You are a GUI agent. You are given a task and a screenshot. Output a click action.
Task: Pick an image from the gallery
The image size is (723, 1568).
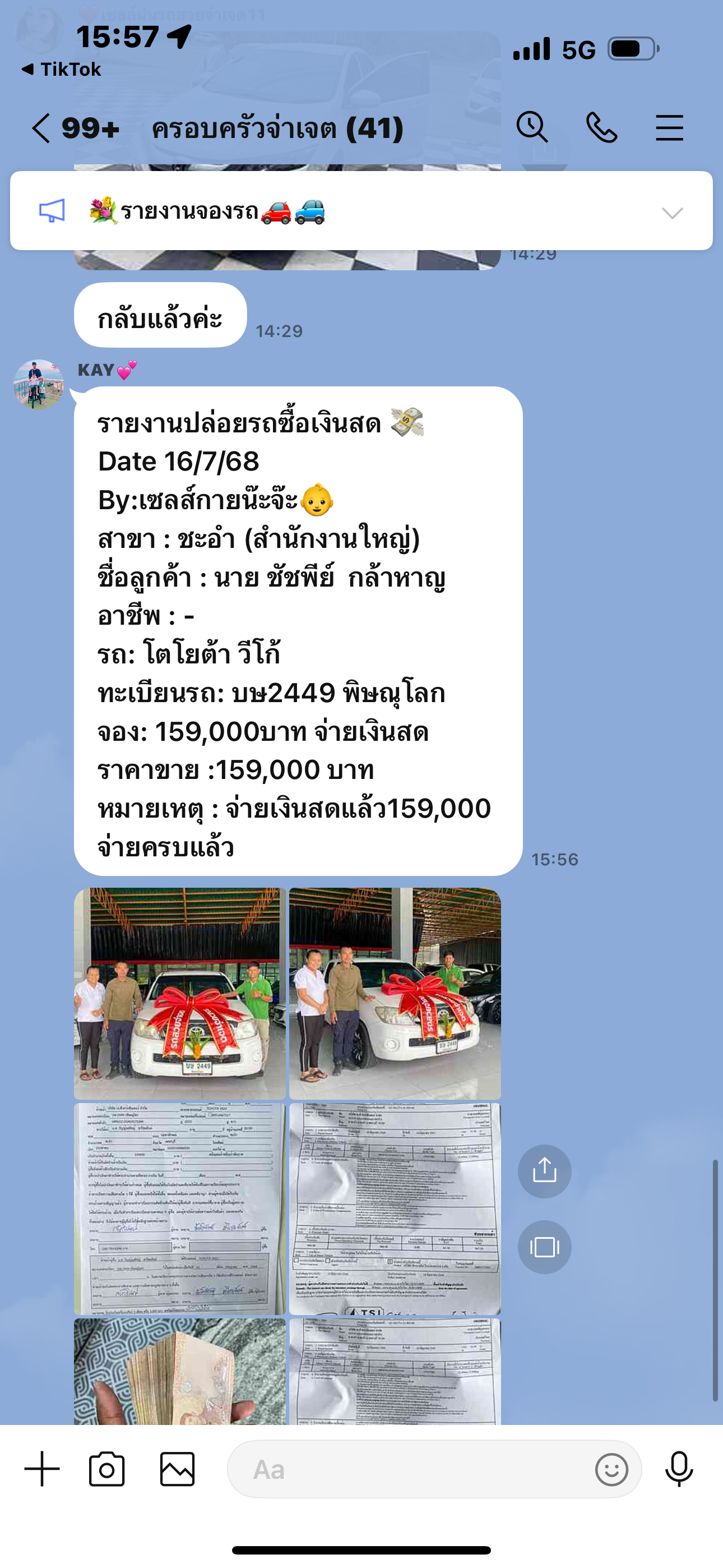click(x=177, y=1469)
